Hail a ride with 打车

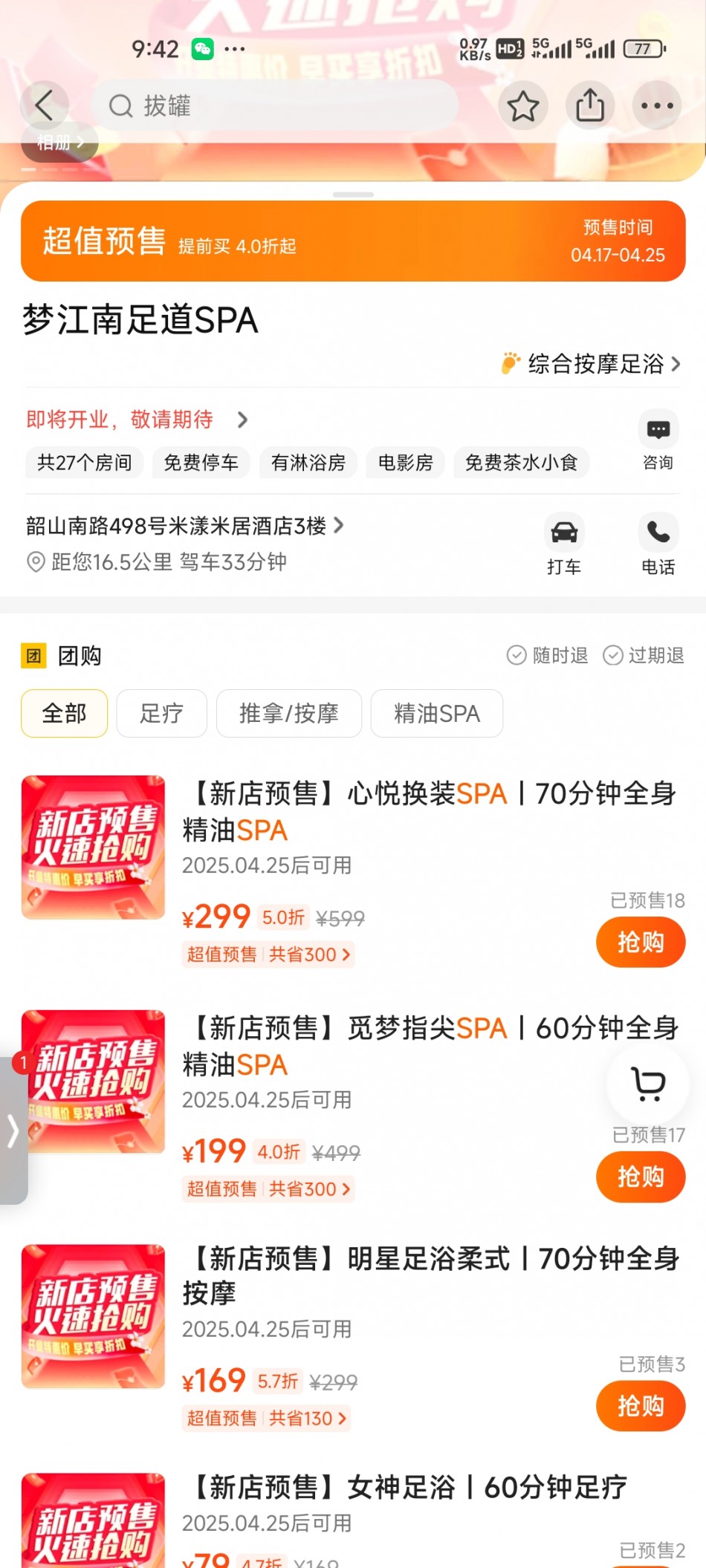point(564,544)
